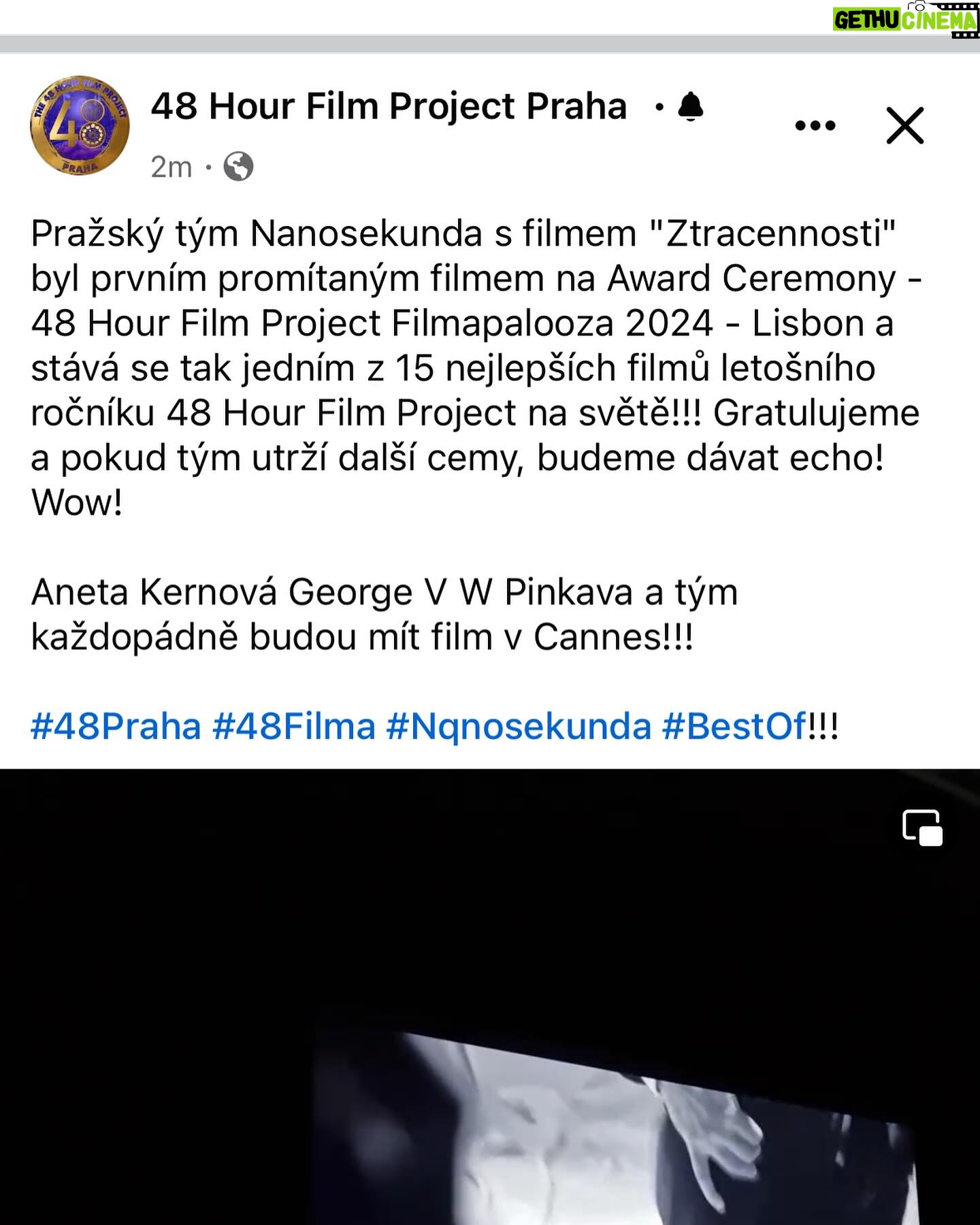Image resolution: width=980 pixels, height=1225 pixels.
Task: Open the three-dot post options menu
Action: [x=815, y=126]
